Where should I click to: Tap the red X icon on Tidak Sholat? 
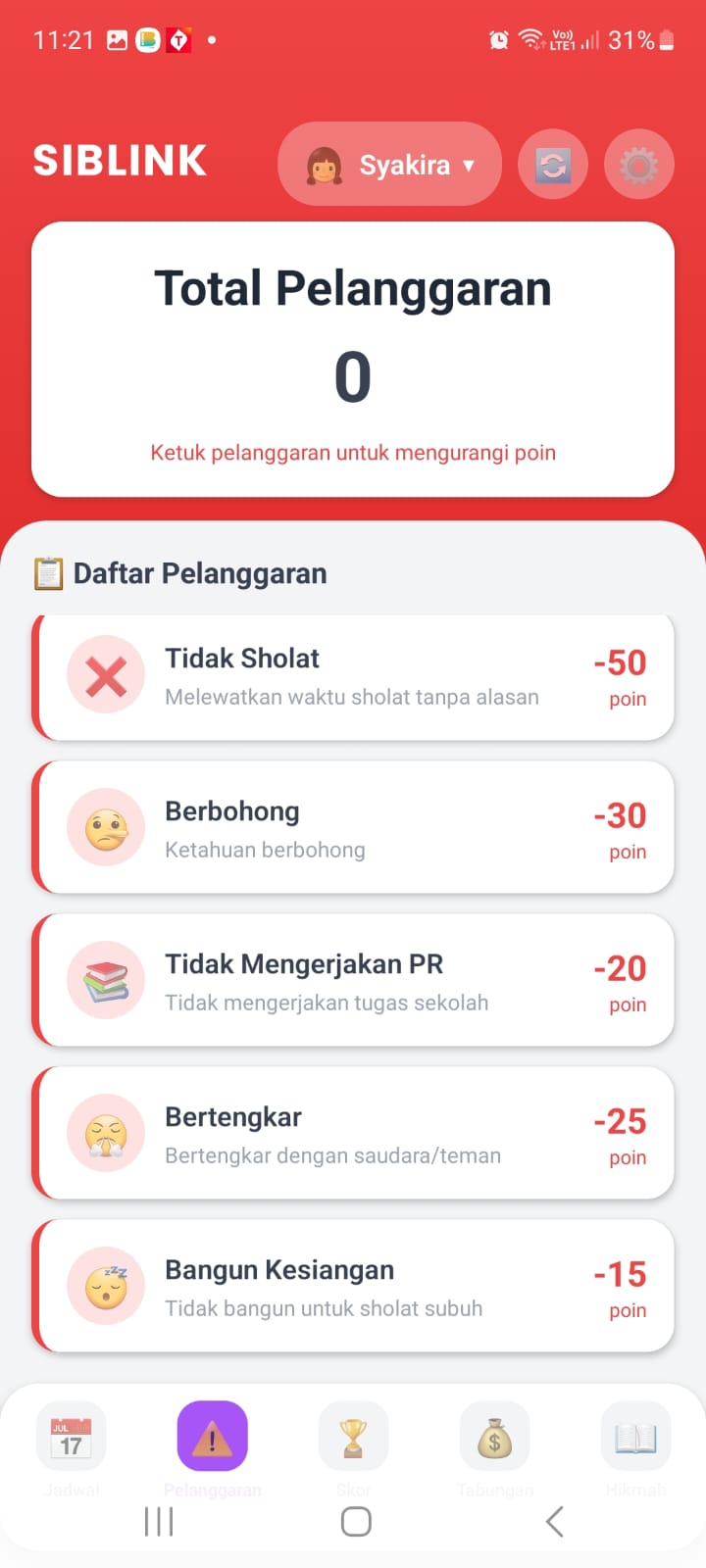(x=106, y=674)
